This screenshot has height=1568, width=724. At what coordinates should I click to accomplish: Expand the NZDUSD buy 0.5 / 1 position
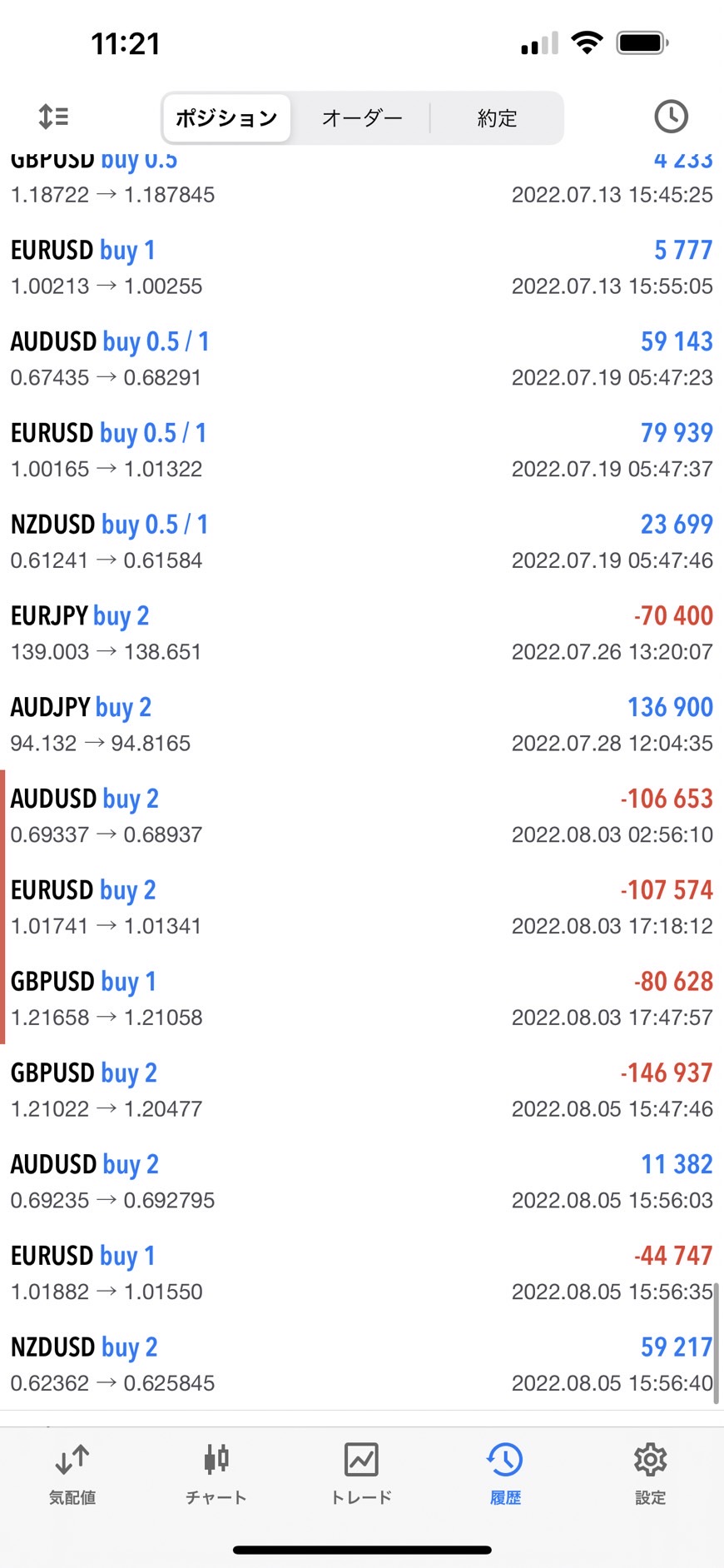361,541
